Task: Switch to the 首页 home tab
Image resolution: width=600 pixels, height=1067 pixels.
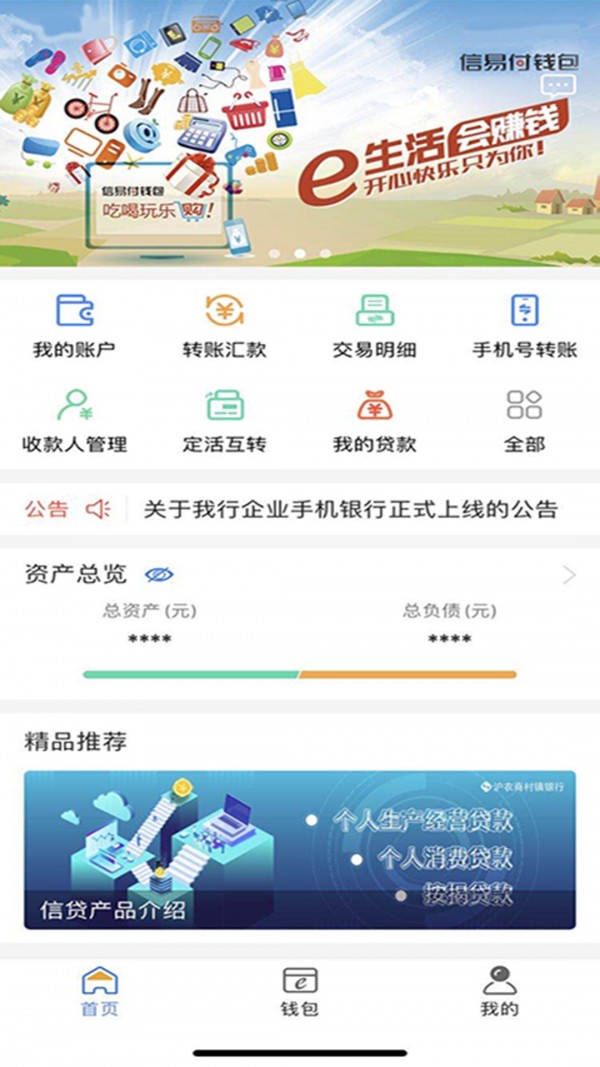Action: click(100, 990)
